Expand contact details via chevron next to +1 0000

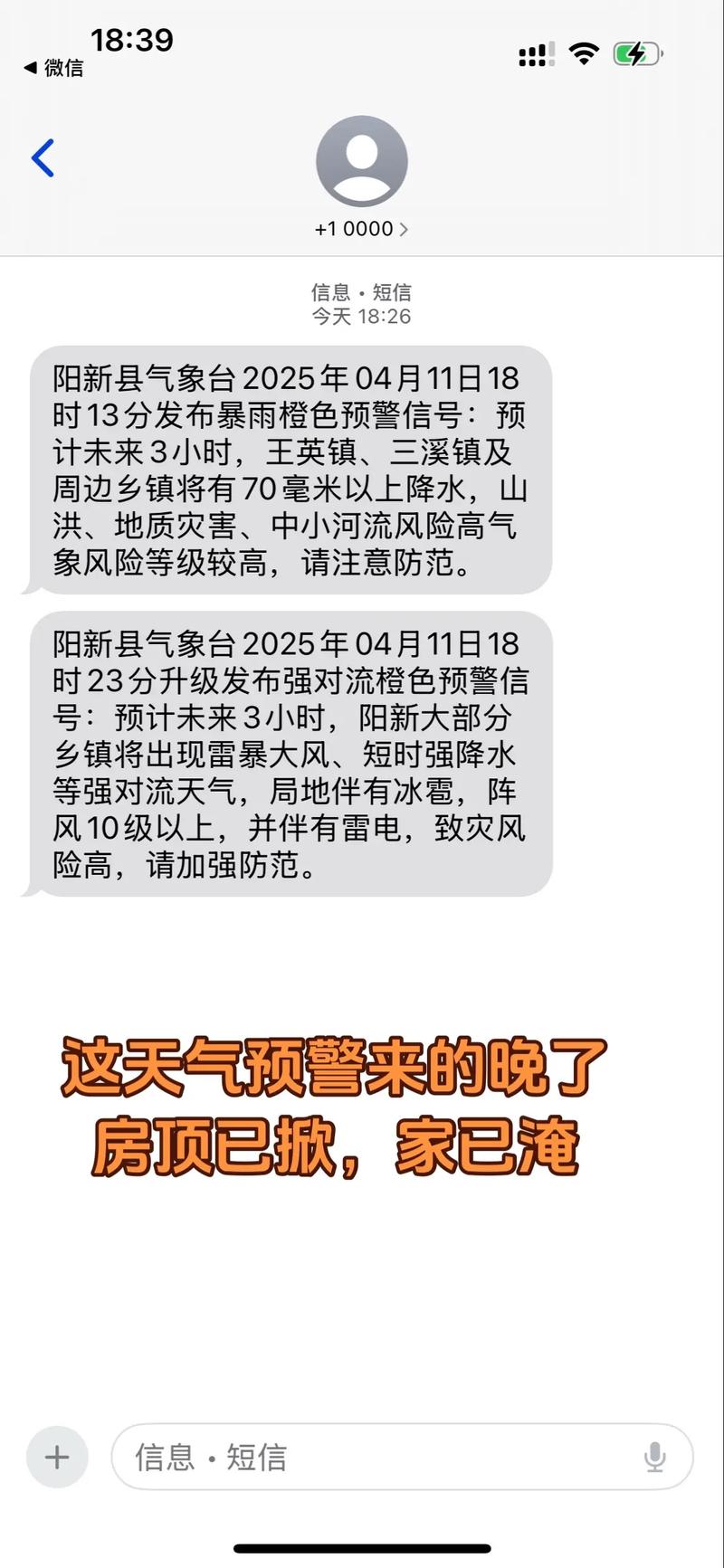point(405,229)
